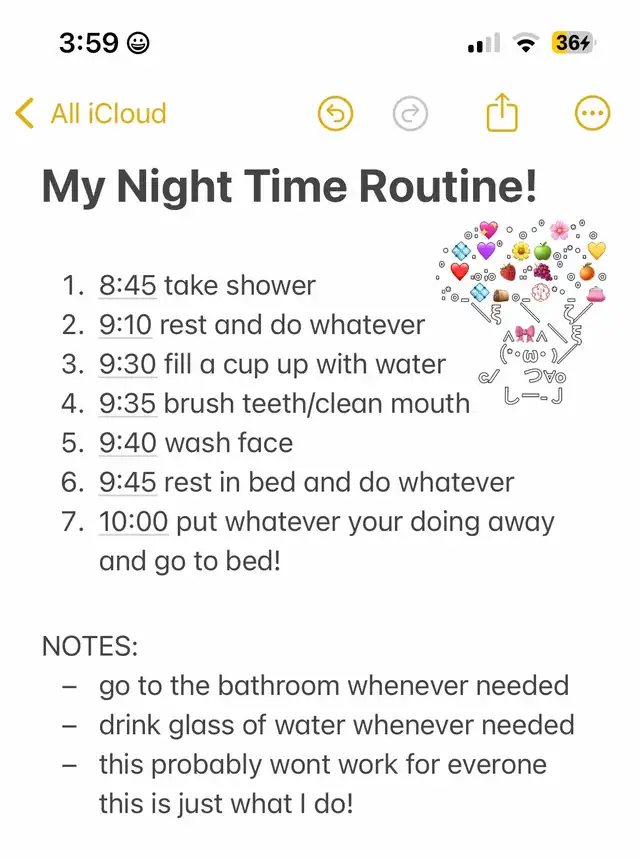This screenshot has width=640, height=859.
Task: Open the underlined 9:10 time
Action: tap(126, 325)
